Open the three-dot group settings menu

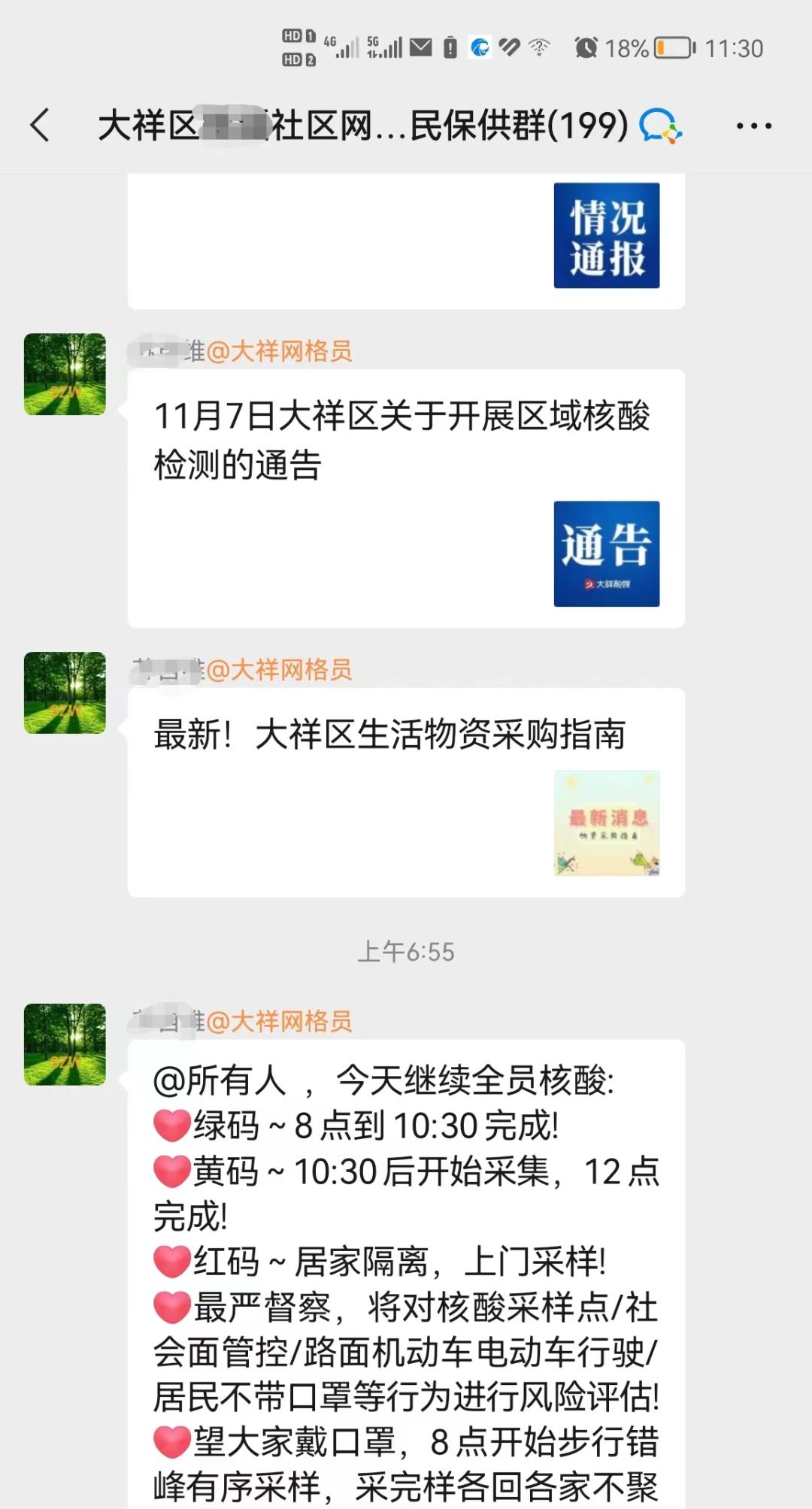click(753, 126)
